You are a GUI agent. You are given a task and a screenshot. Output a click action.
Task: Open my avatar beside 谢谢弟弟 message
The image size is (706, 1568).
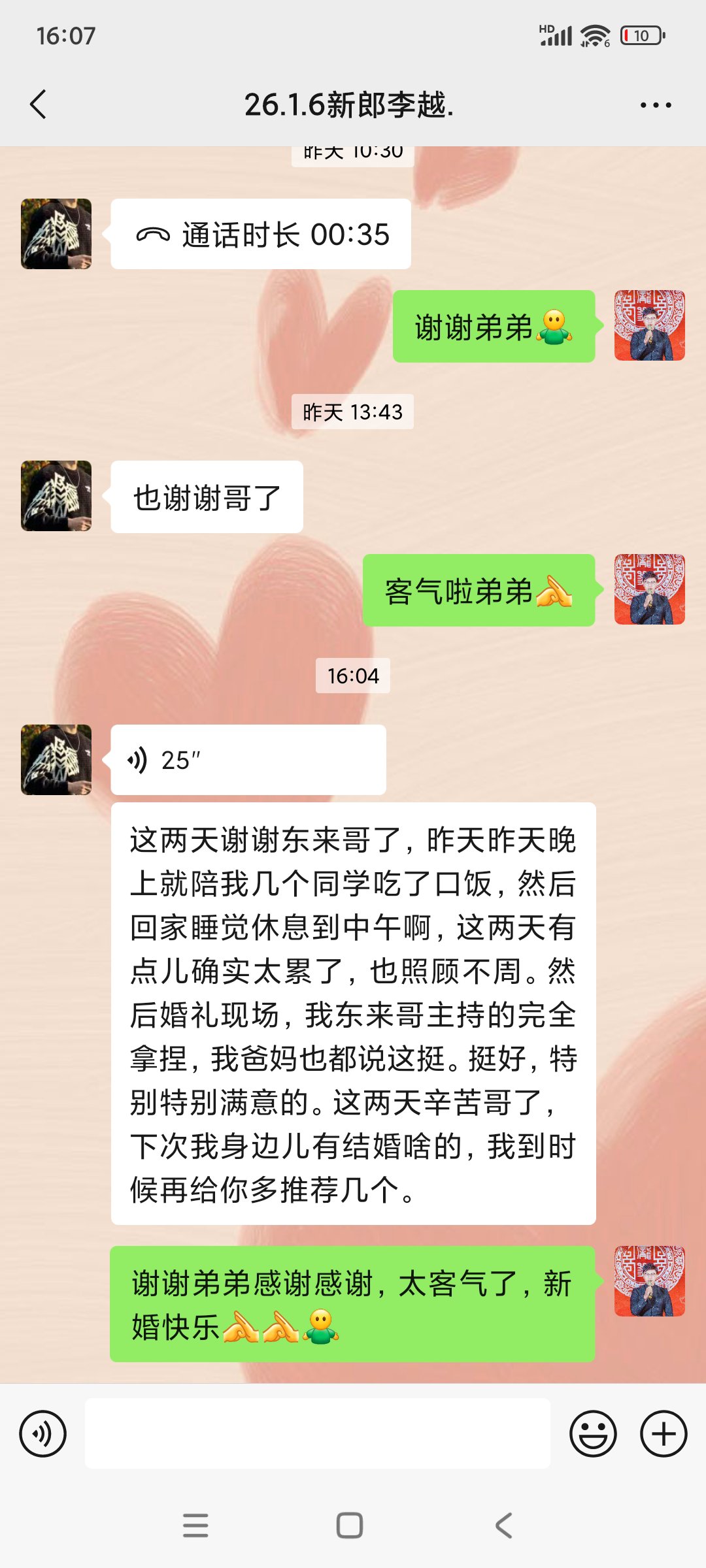coord(649,325)
